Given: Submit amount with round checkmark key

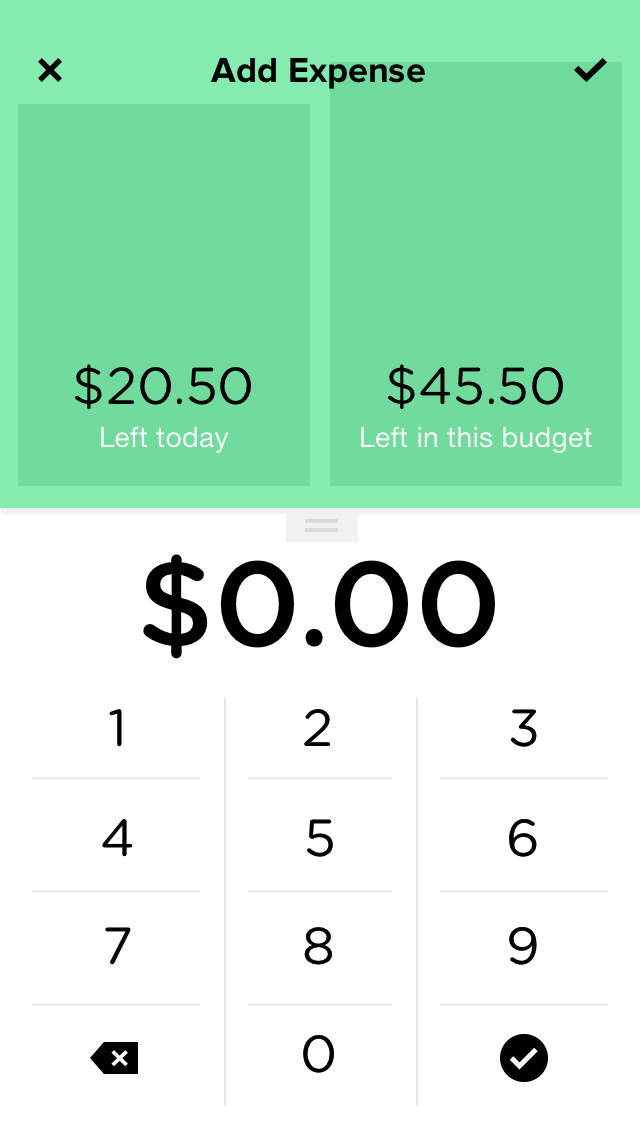Looking at the screenshot, I should [523, 1058].
